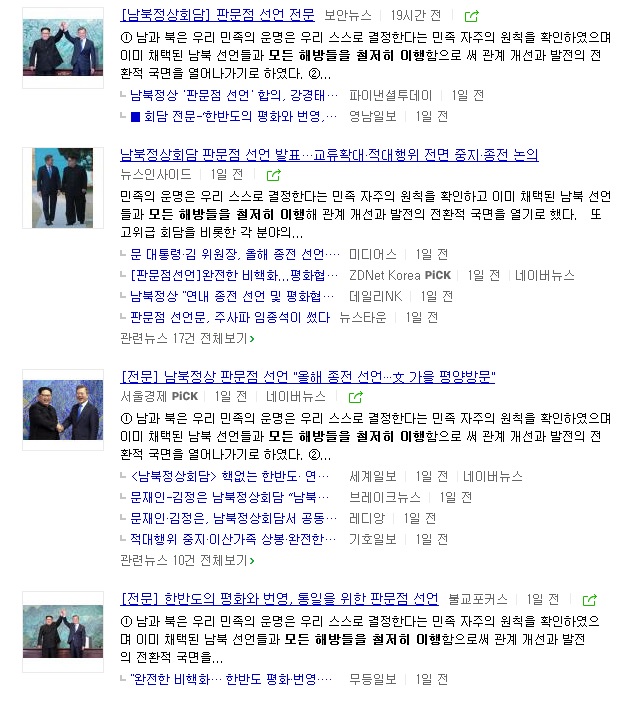The image size is (630, 702).
Task: Tap share icon beside 불교포커스 article
Action: coord(590,600)
